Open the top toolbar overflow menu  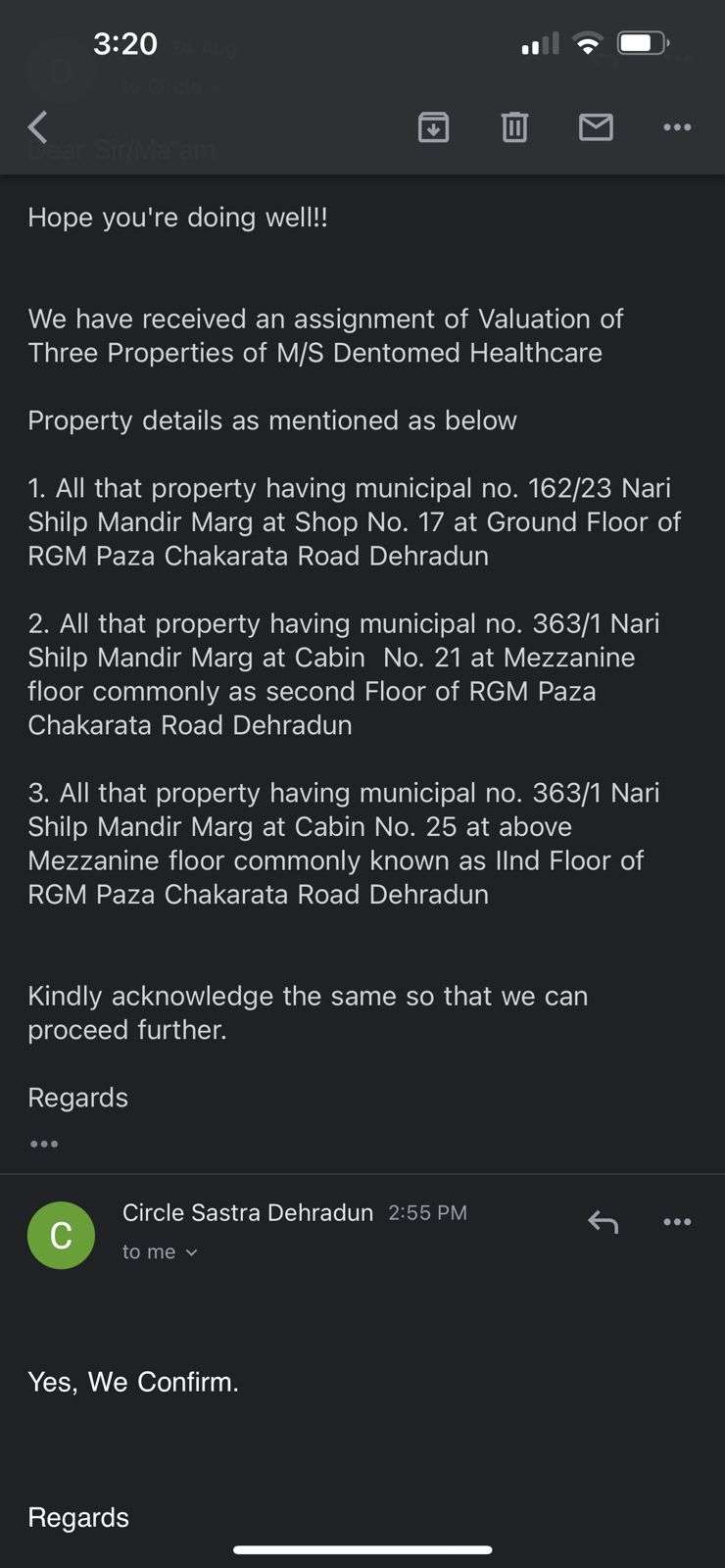[677, 127]
